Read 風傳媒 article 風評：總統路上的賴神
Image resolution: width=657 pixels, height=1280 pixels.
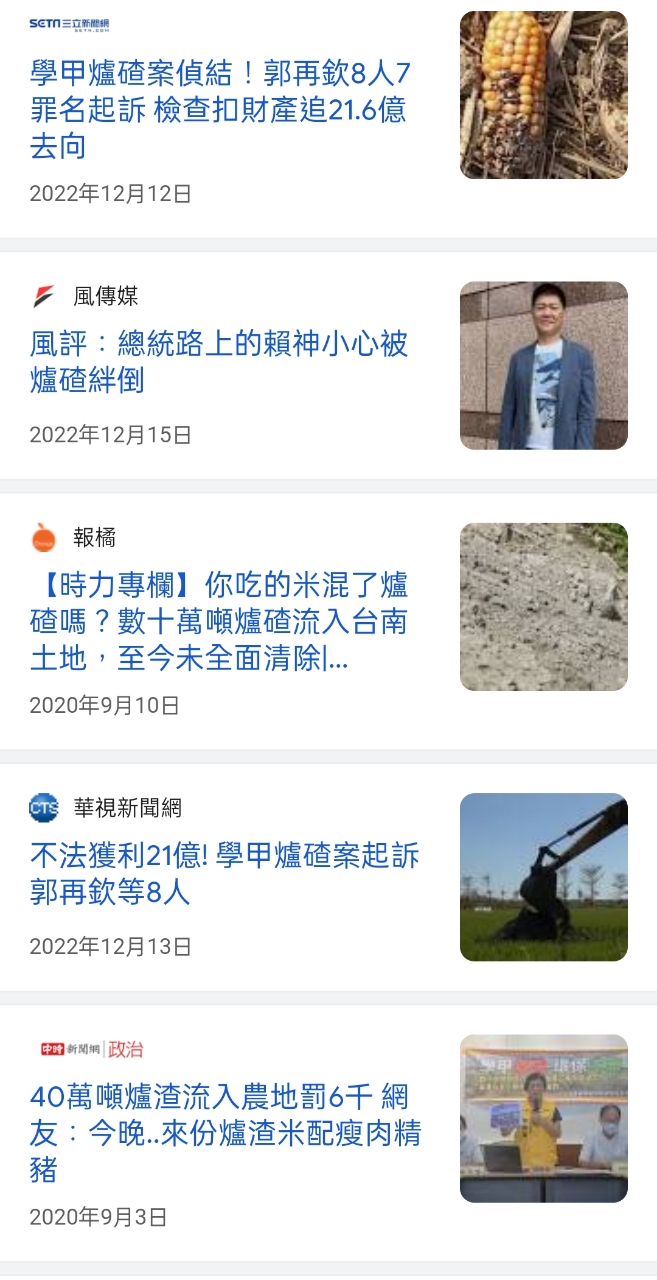point(220,362)
